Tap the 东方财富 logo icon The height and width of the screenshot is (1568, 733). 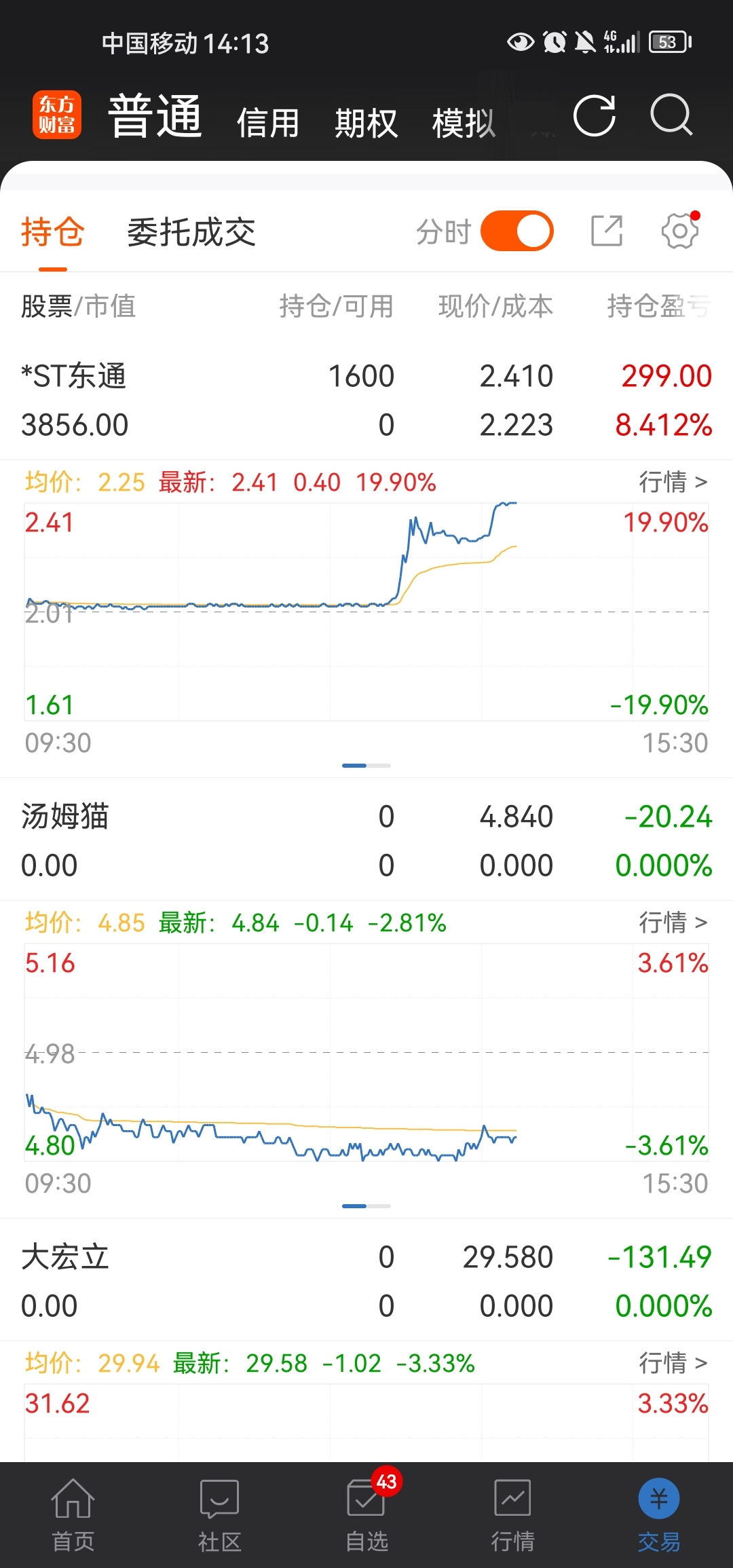pos(57,115)
